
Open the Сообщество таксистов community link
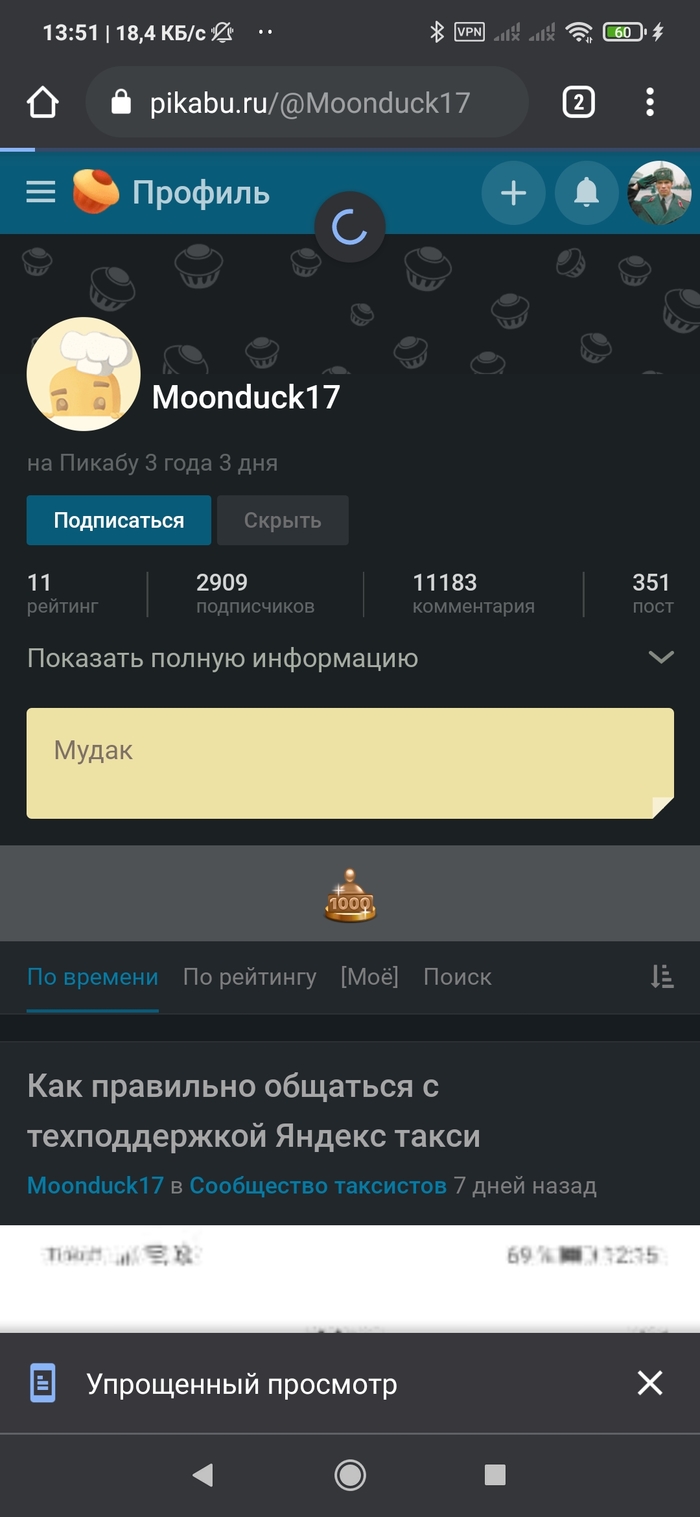(x=318, y=1186)
